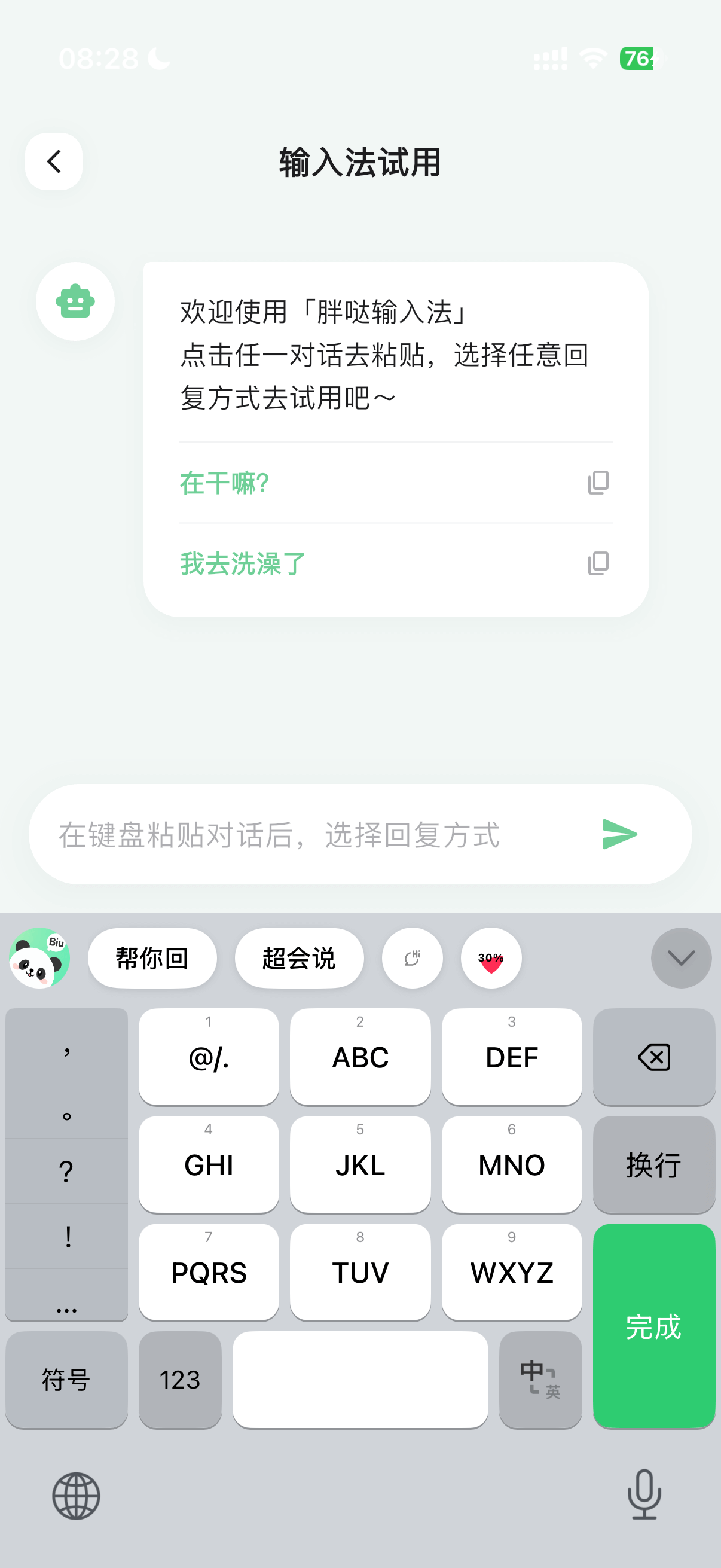Open the panda Biu keyboard menu
This screenshot has width=721, height=1568.
39,957
